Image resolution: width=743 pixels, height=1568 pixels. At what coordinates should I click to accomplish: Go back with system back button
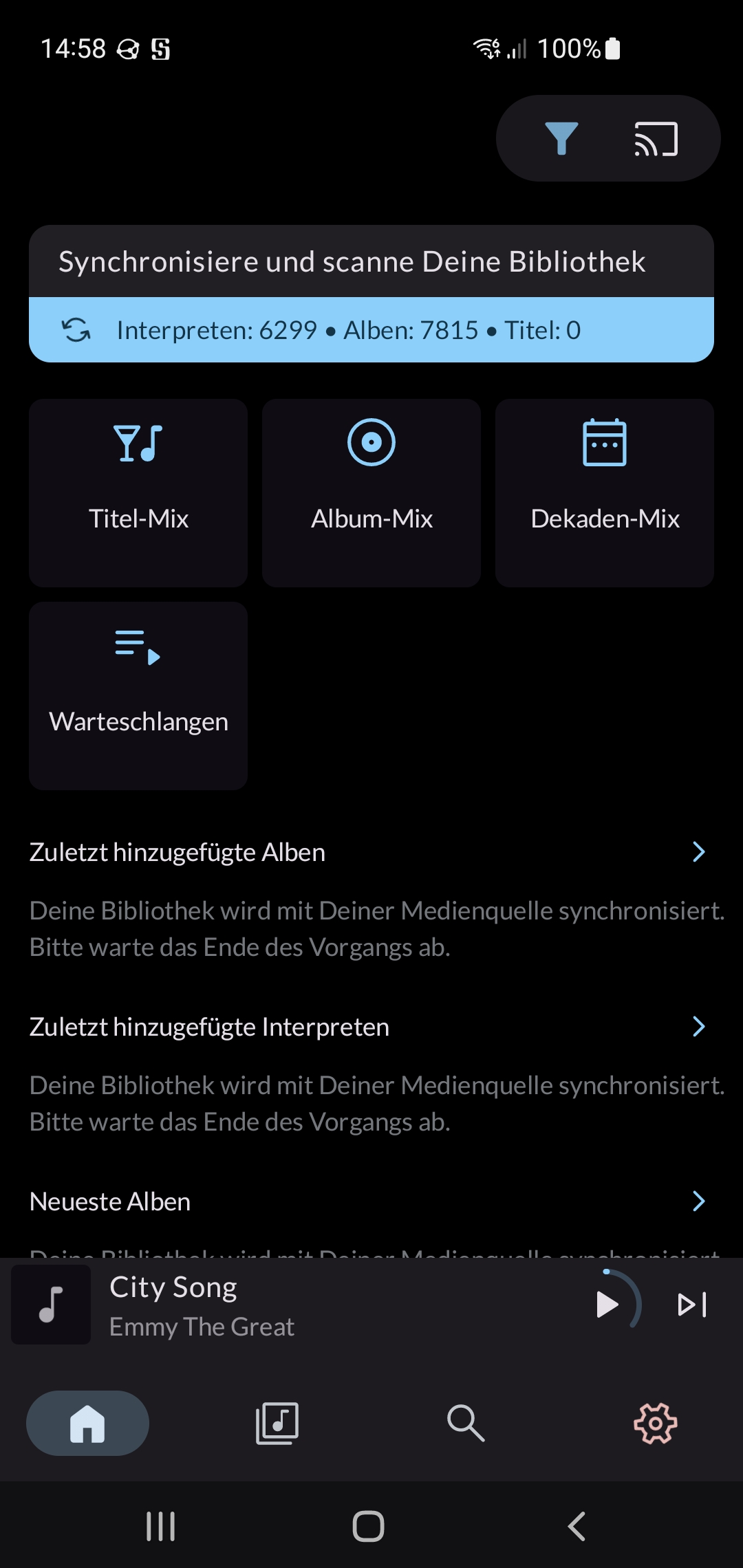[577, 1526]
